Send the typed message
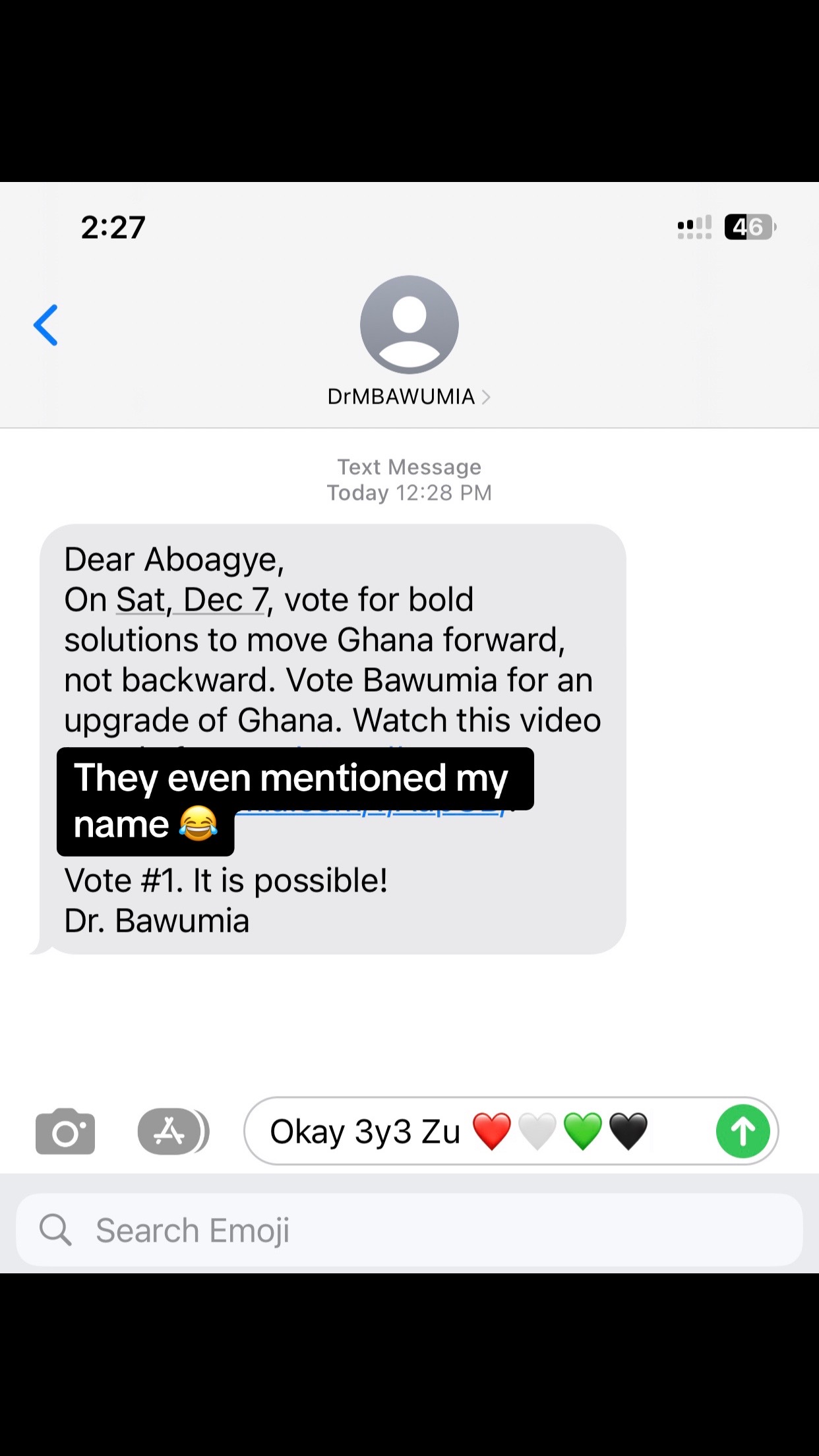This screenshot has height=1456, width=819. [x=743, y=1132]
